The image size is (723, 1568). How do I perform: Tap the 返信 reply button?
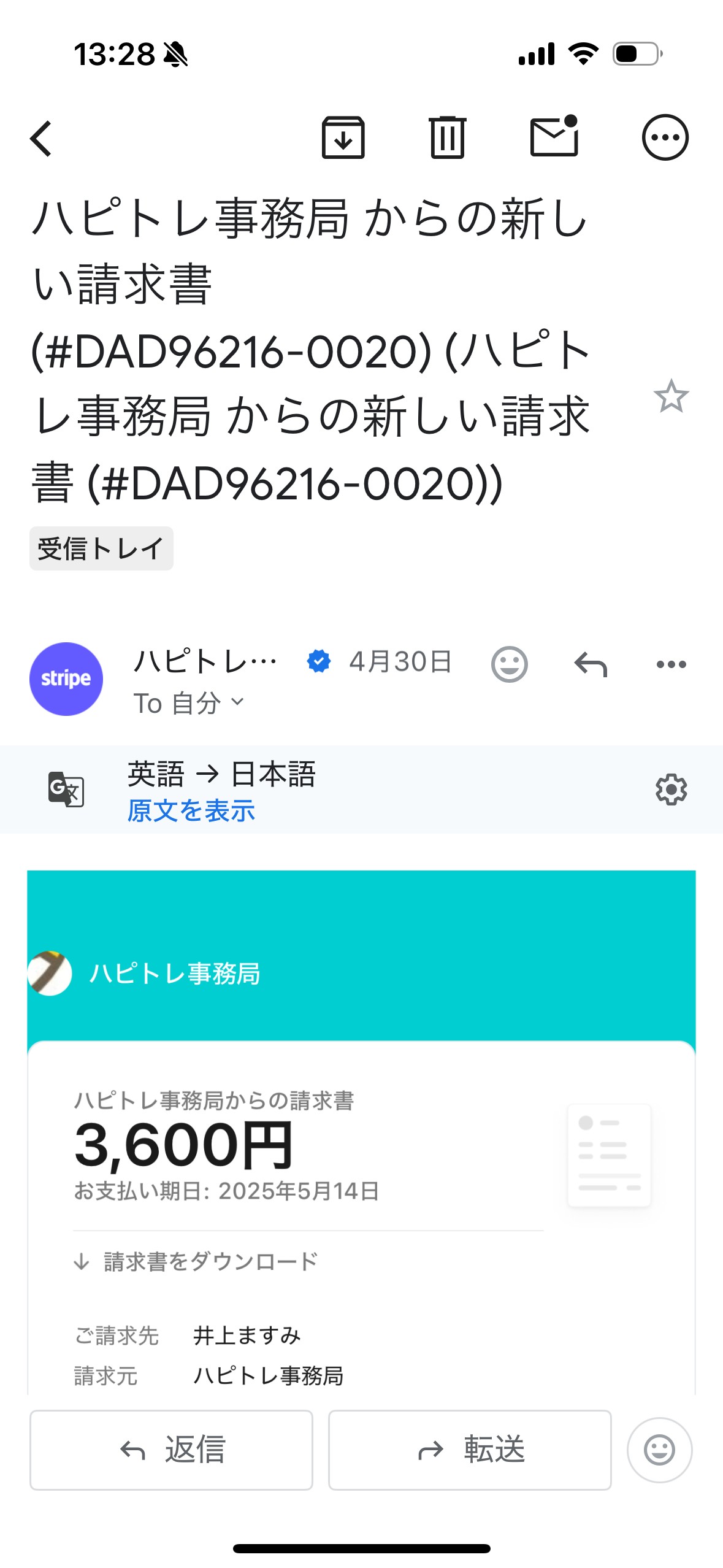(x=171, y=1450)
